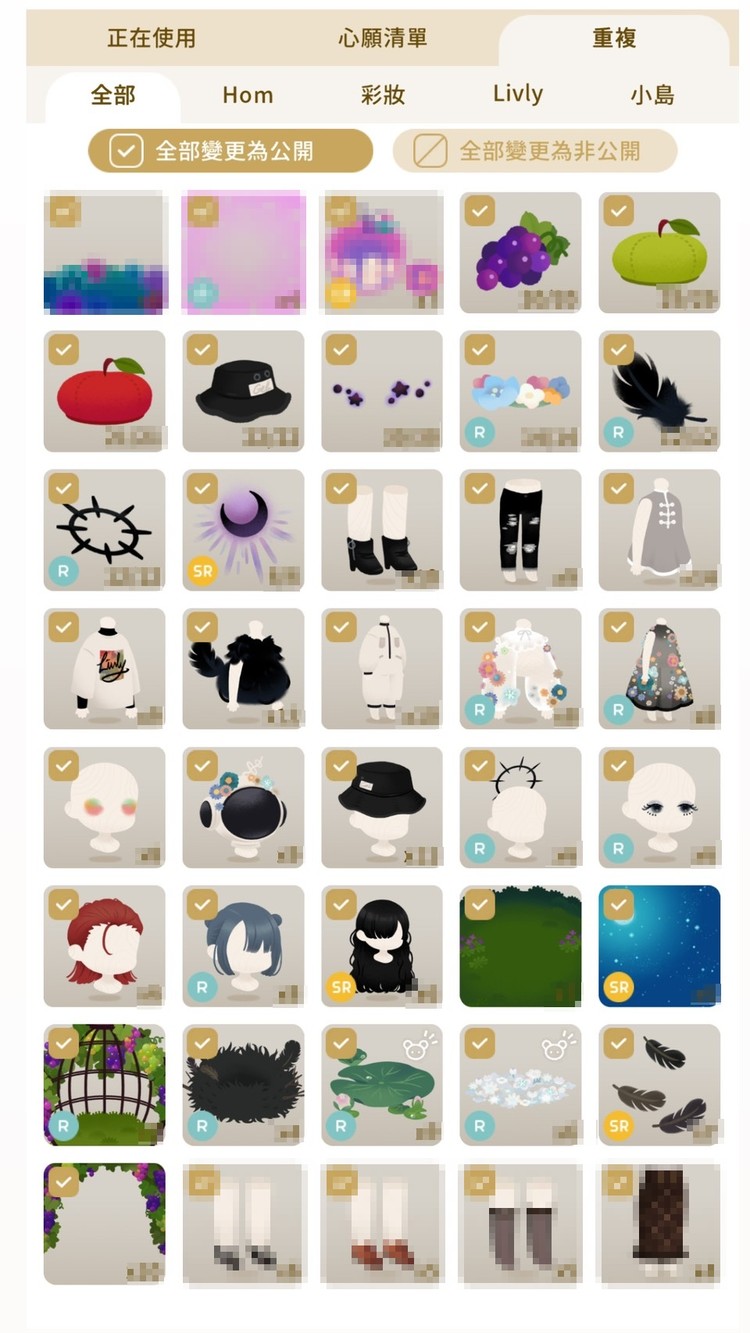Tap 全部變更為非公開 button
Screen dimensions: 750x1333
point(535,151)
